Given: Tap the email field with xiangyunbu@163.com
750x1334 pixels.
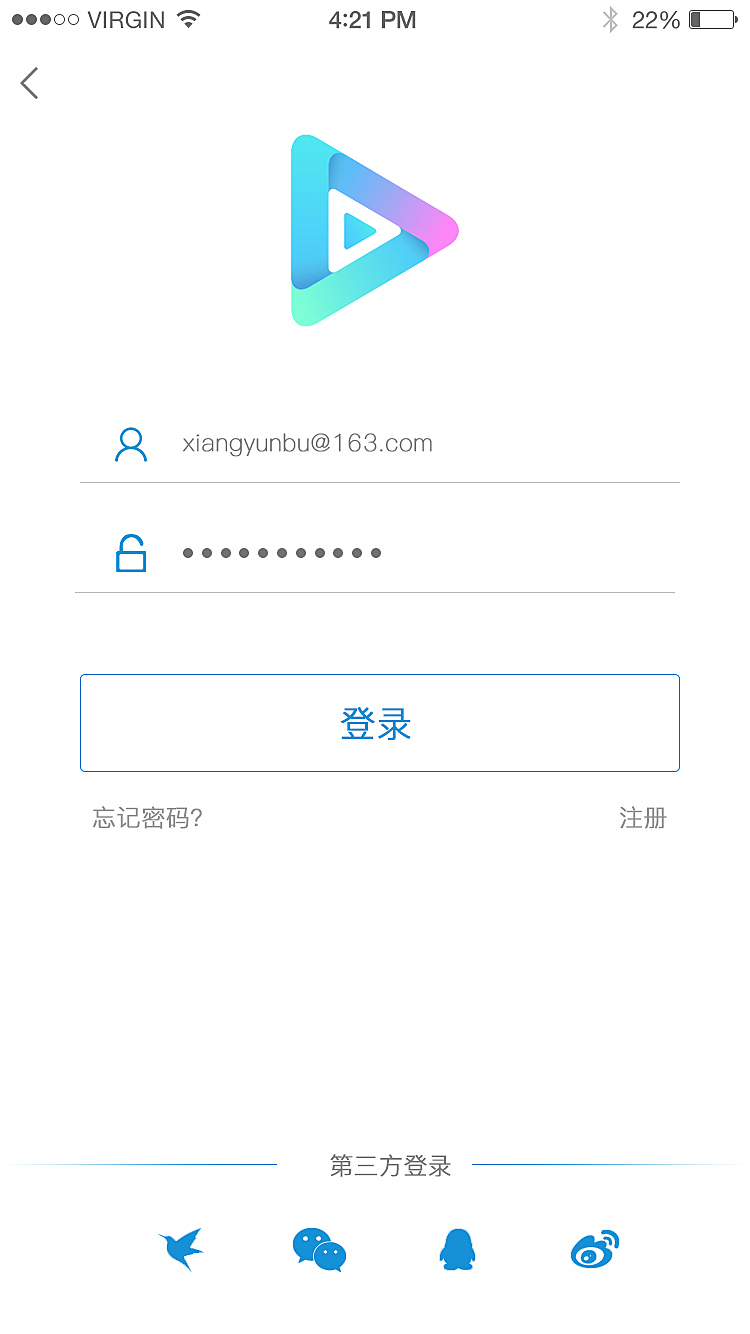Looking at the screenshot, I should (380, 444).
